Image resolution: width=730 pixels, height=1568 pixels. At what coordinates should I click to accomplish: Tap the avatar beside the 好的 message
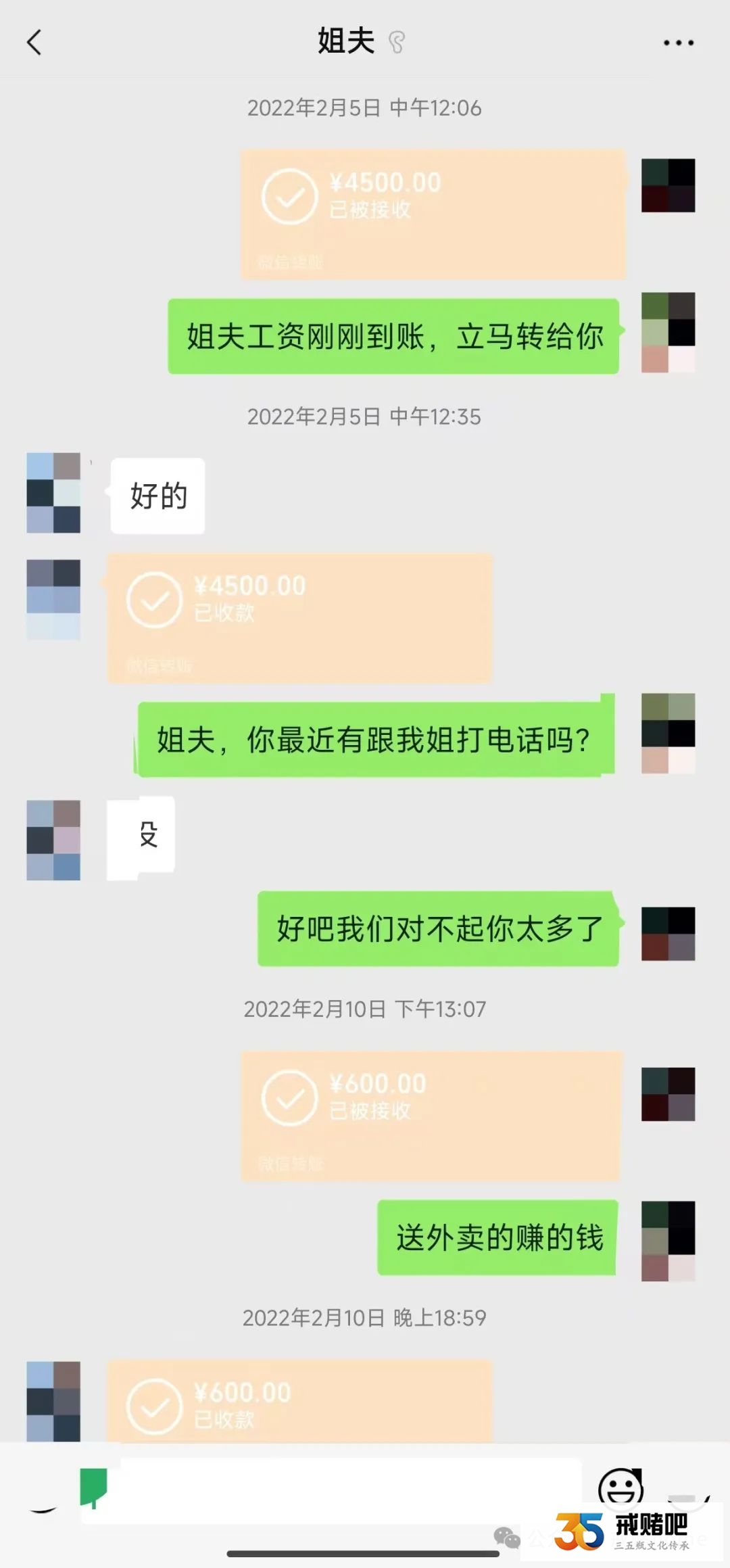pos(53,493)
